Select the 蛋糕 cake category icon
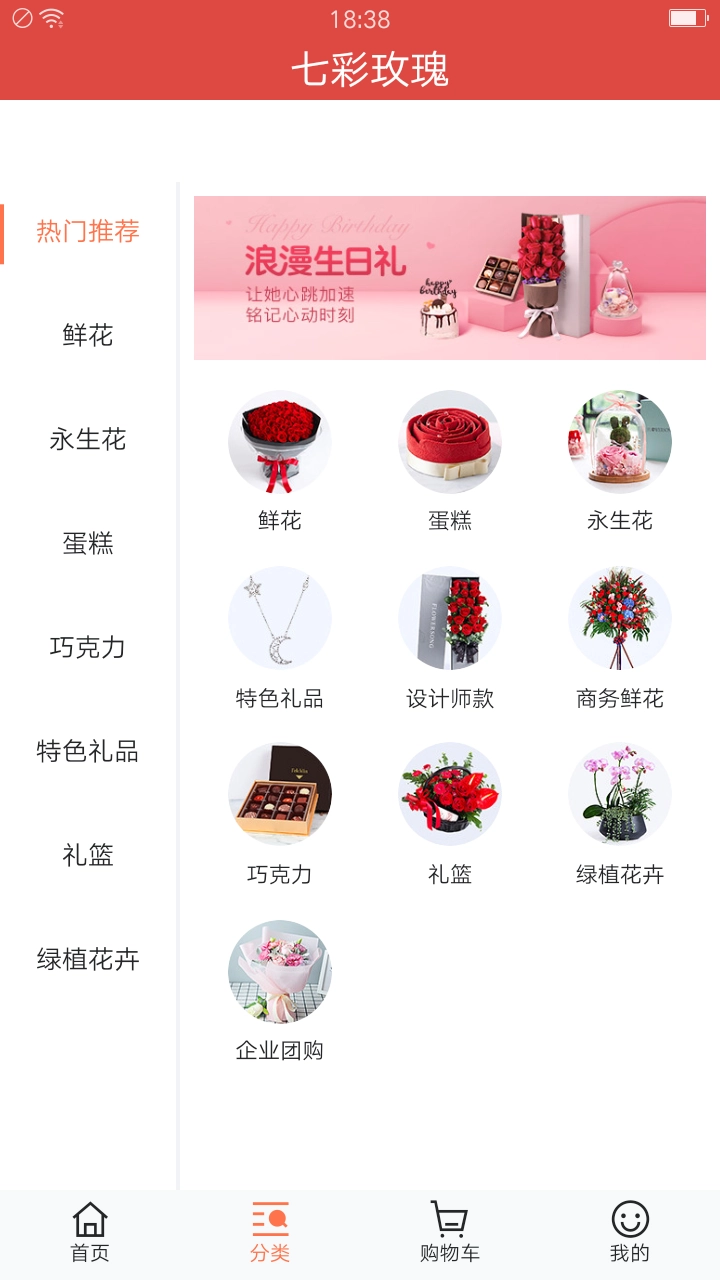The width and height of the screenshot is (720, 1280). pos(450,440)
